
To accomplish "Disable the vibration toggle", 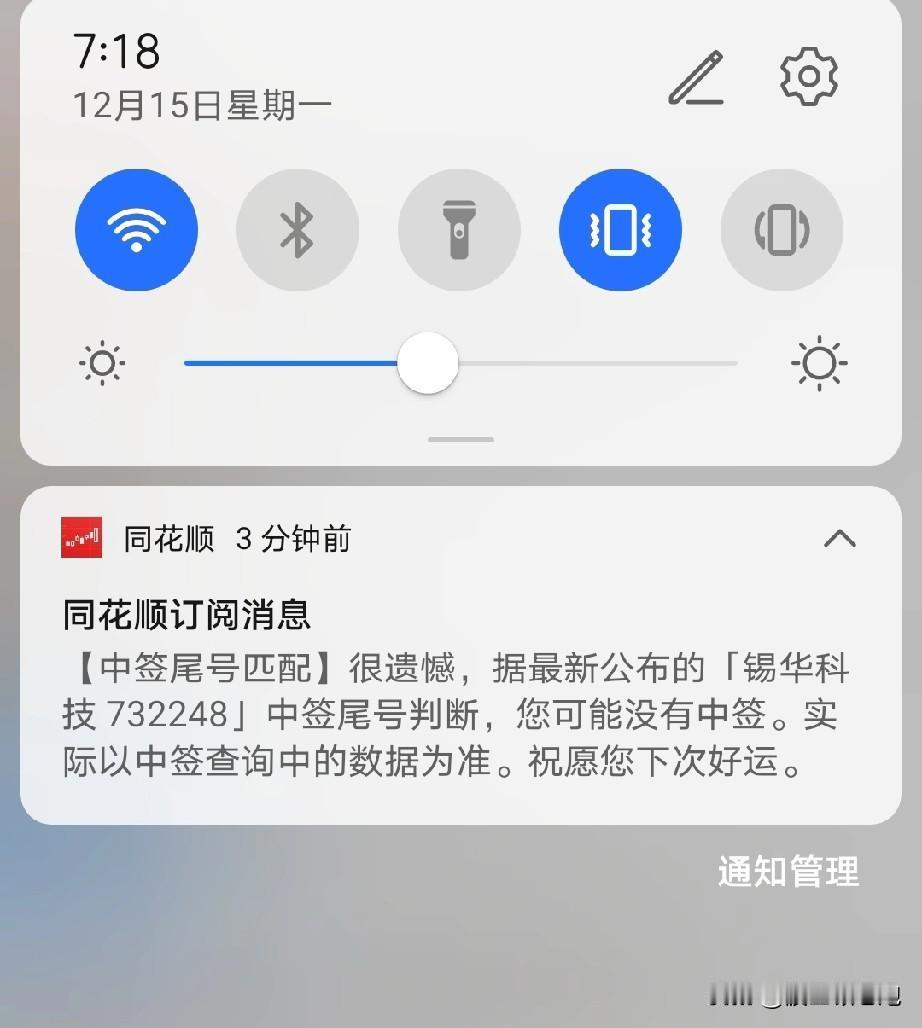I will click(x=620, y=228).
